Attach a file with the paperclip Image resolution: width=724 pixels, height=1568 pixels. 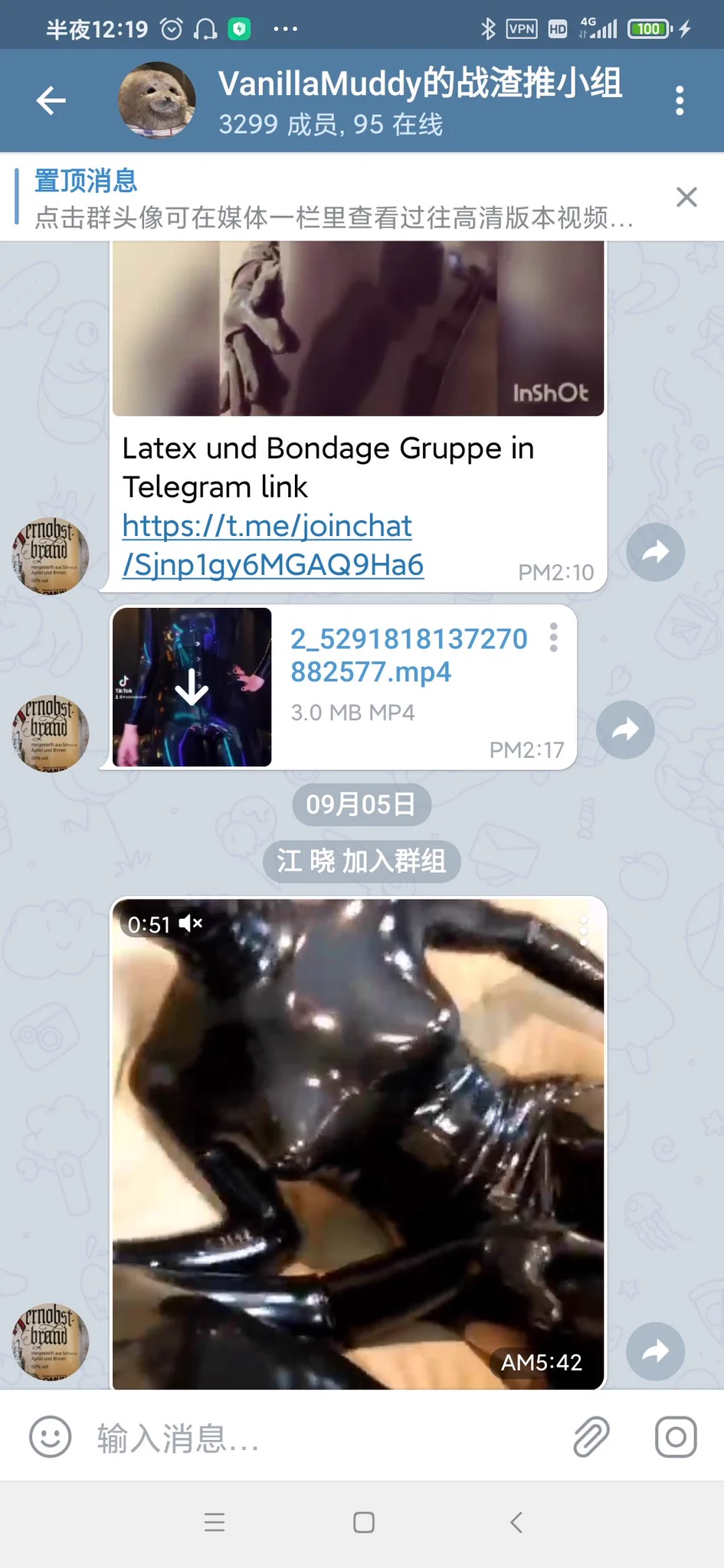pos(591,1437)
